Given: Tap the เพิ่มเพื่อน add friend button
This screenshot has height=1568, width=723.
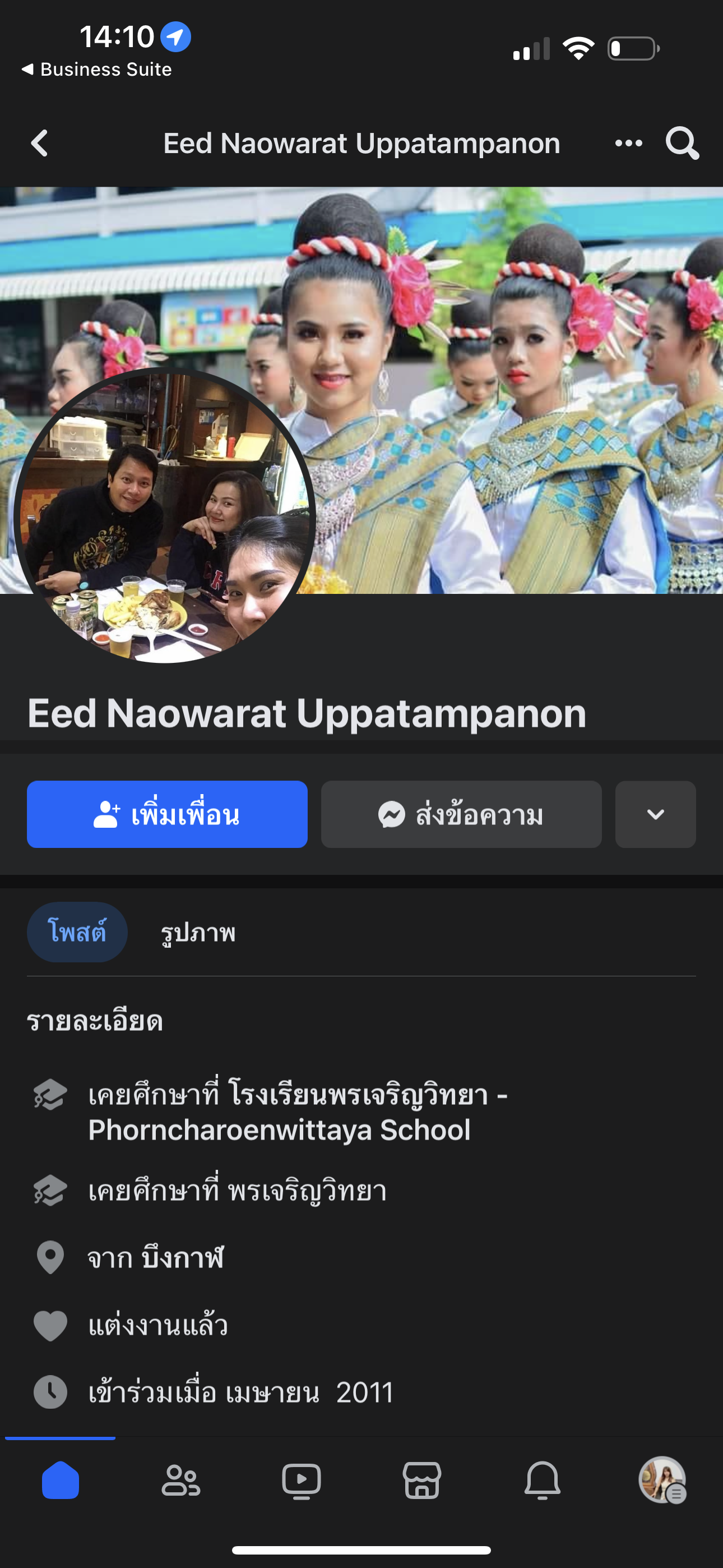Looking at the screenshot, I should coord(167,814).
